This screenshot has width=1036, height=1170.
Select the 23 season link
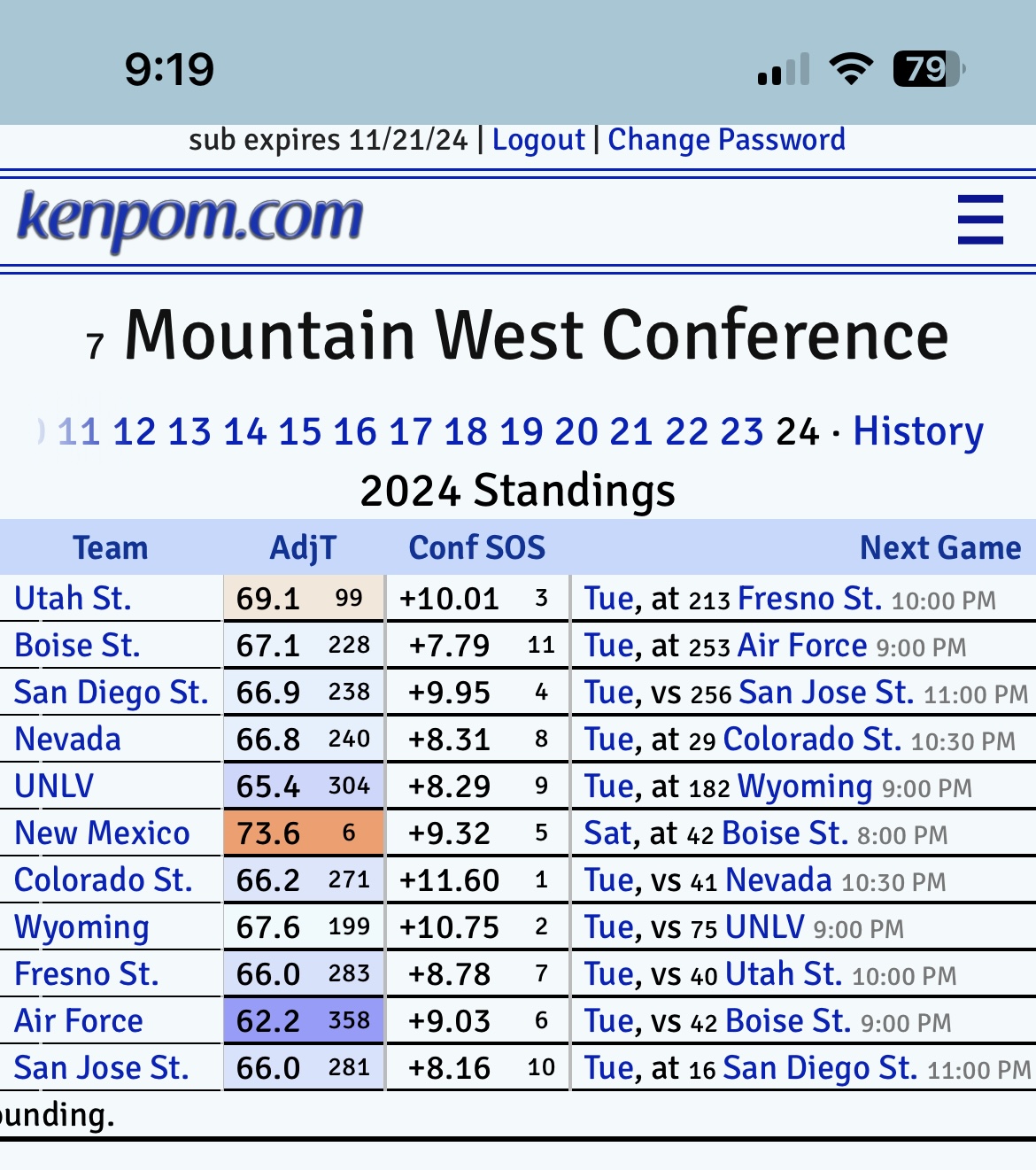[741, 432]
